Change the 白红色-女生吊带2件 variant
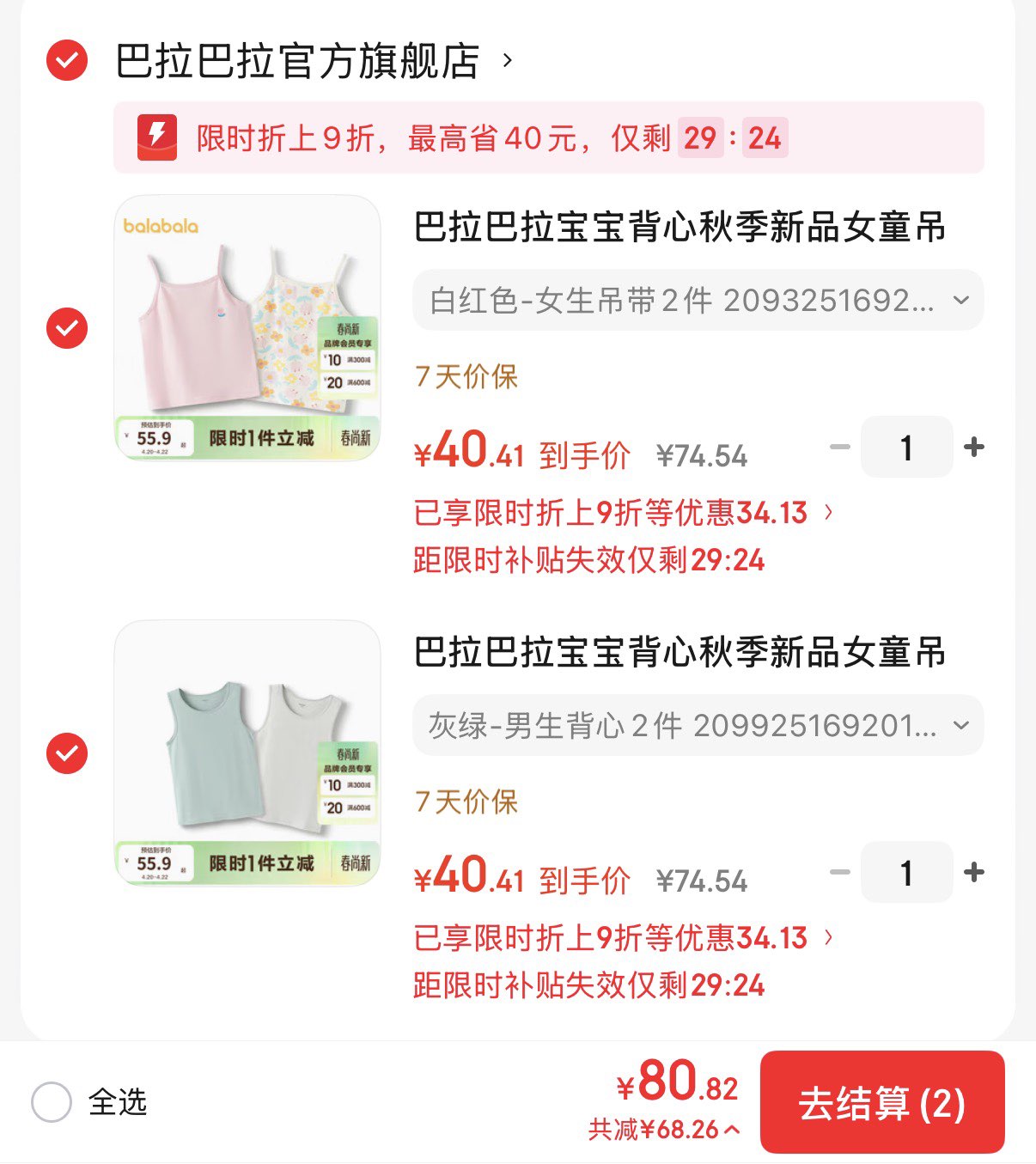This screenshot has height=1164, width=1036. click(698, 301)
